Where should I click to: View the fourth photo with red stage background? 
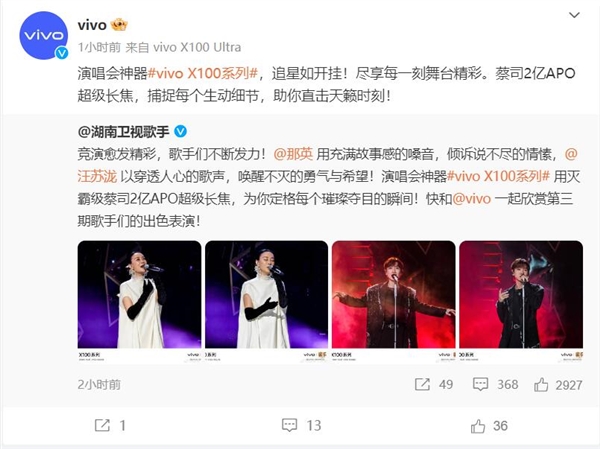pyautogui.click(x=518, y=294)
